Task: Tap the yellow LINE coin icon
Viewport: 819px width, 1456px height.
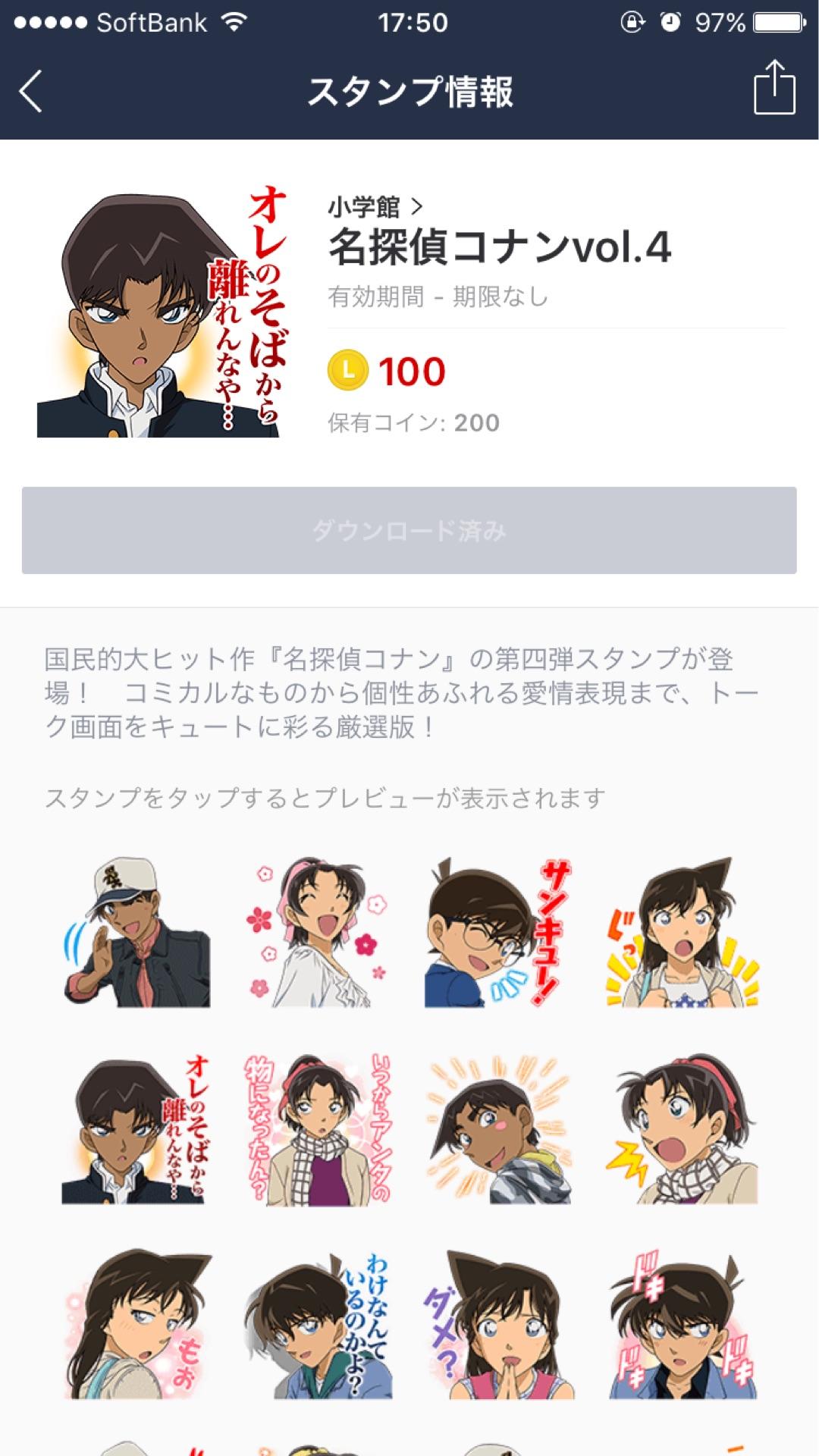Action: (x=349, y=369)
